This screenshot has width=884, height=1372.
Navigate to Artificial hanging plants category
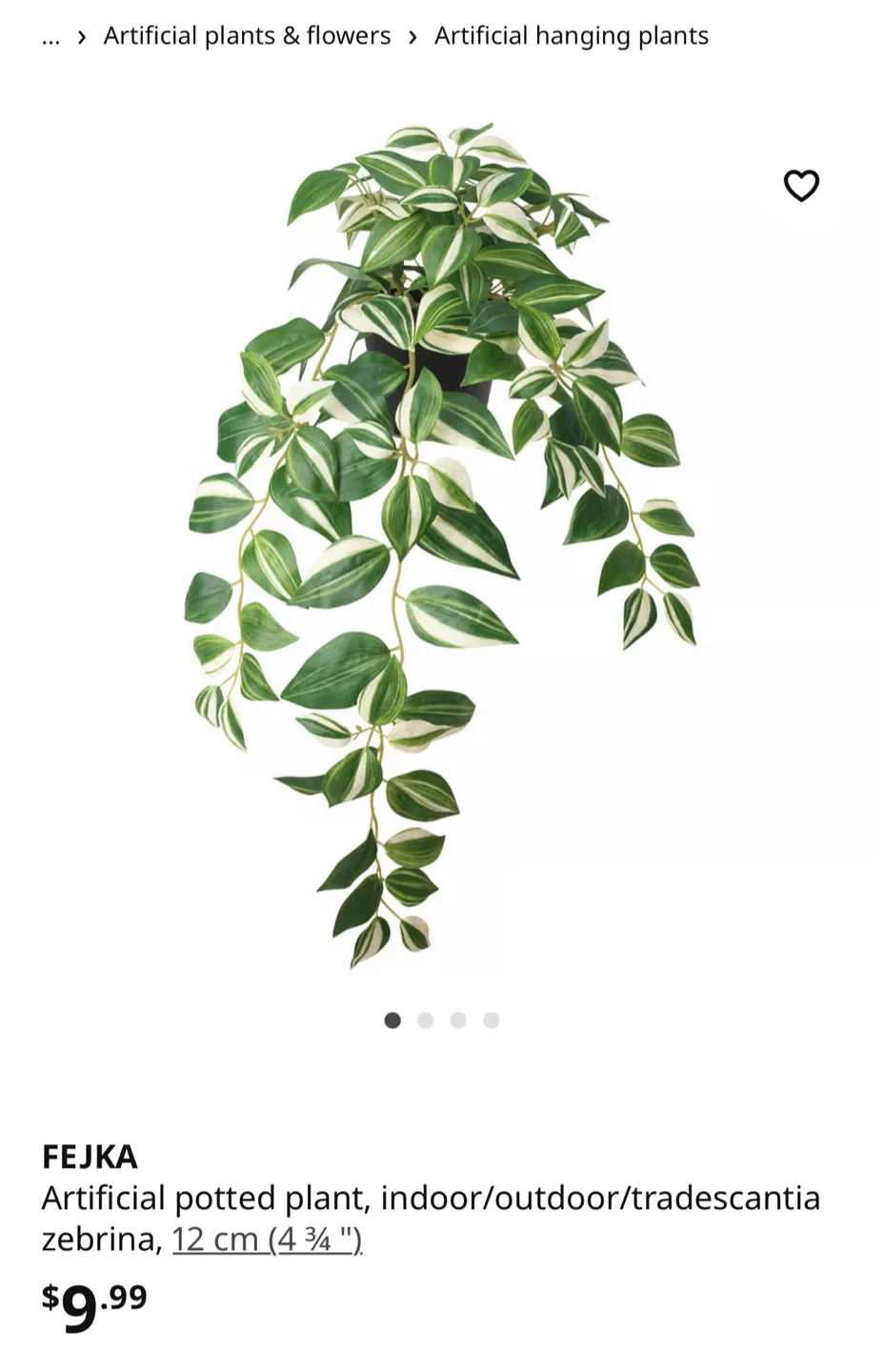click(571, 36)
